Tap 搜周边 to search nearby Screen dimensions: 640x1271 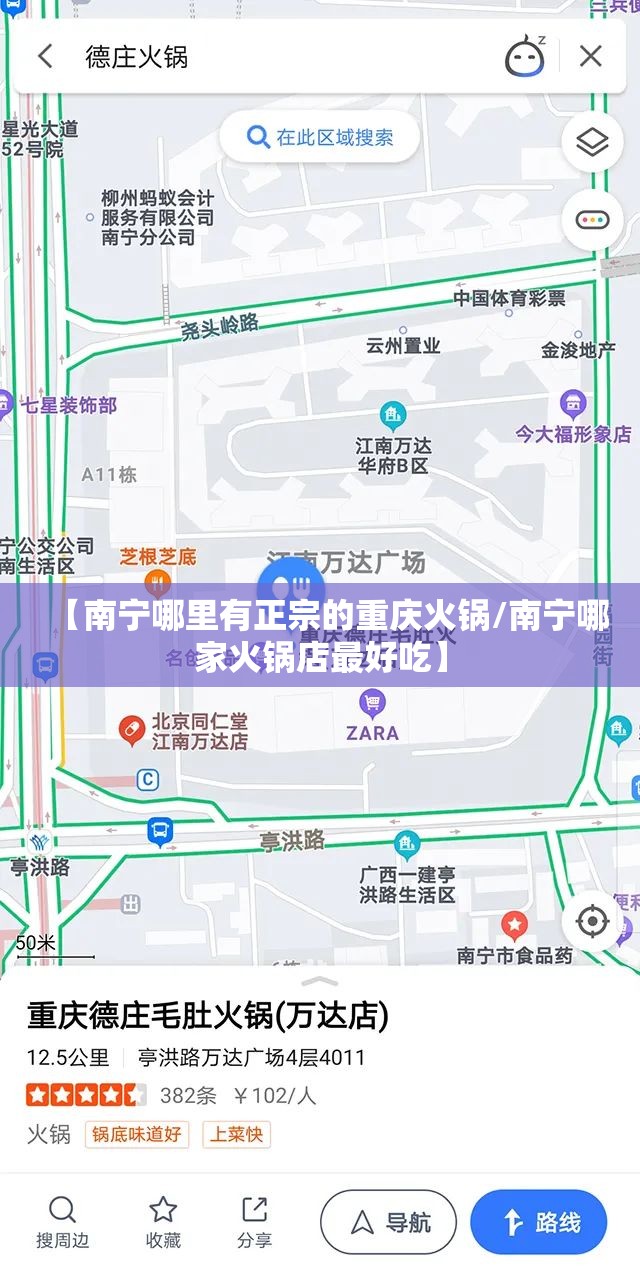[x=62, y=1221]
